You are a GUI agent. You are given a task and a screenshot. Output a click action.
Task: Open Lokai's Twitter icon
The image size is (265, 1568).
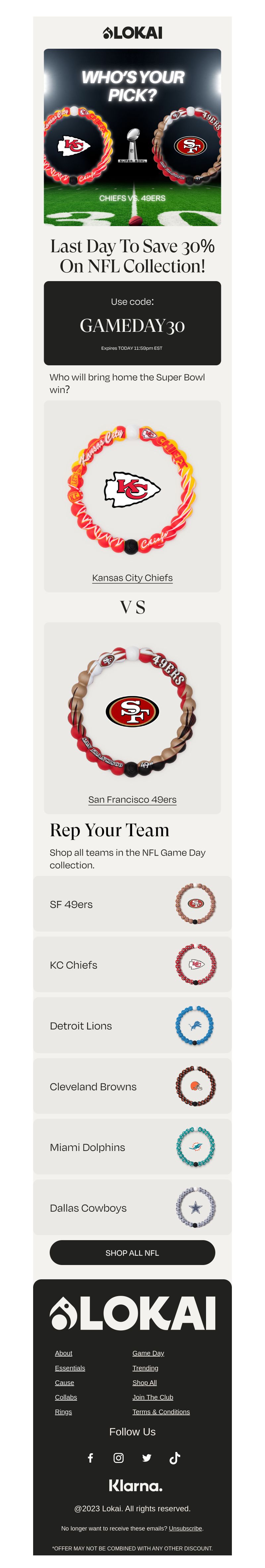(x=146, y=1457)
